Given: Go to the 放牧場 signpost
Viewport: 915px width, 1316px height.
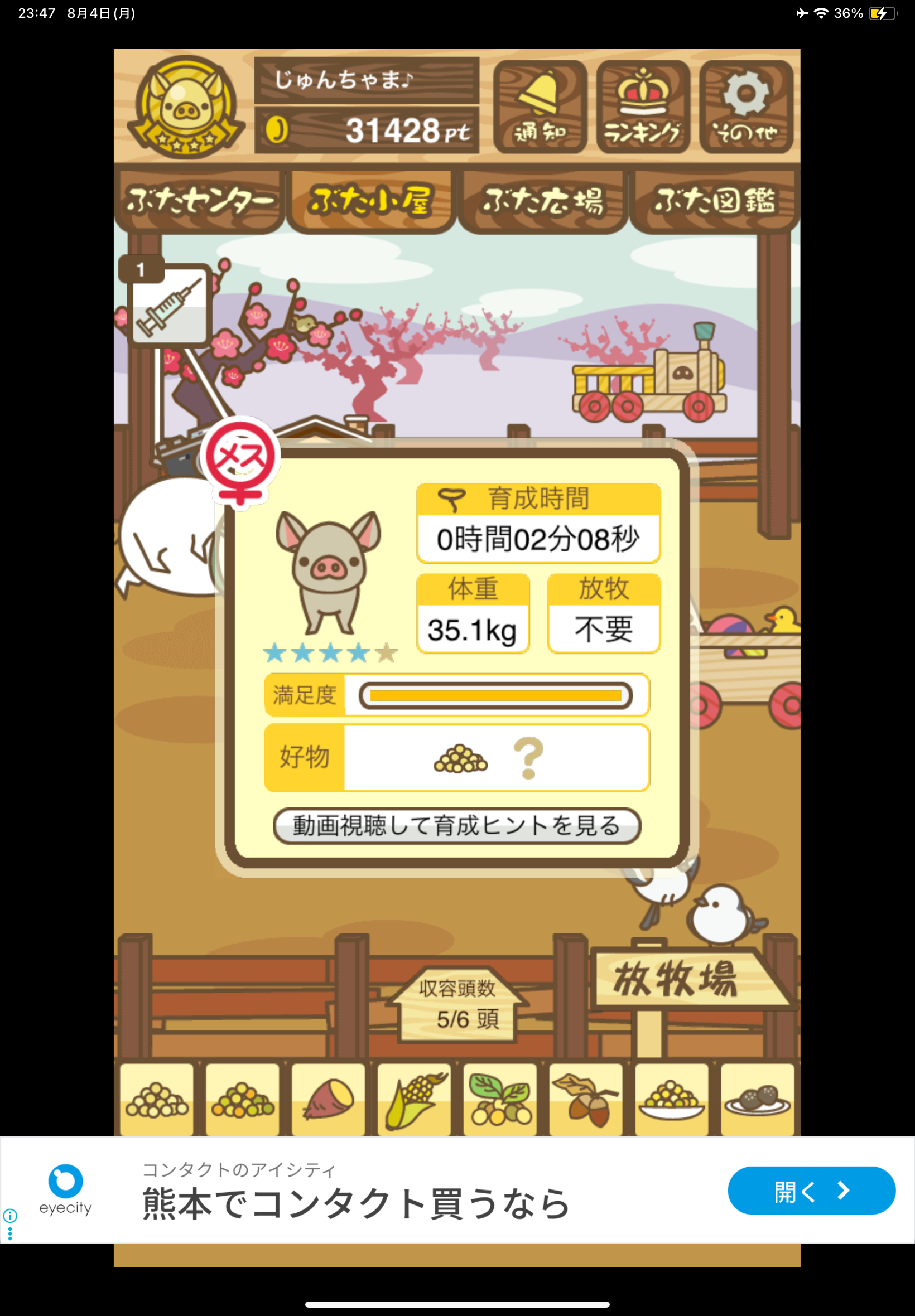Looking at the screenshot, I should pyautogui.click(x=677, y=979).
